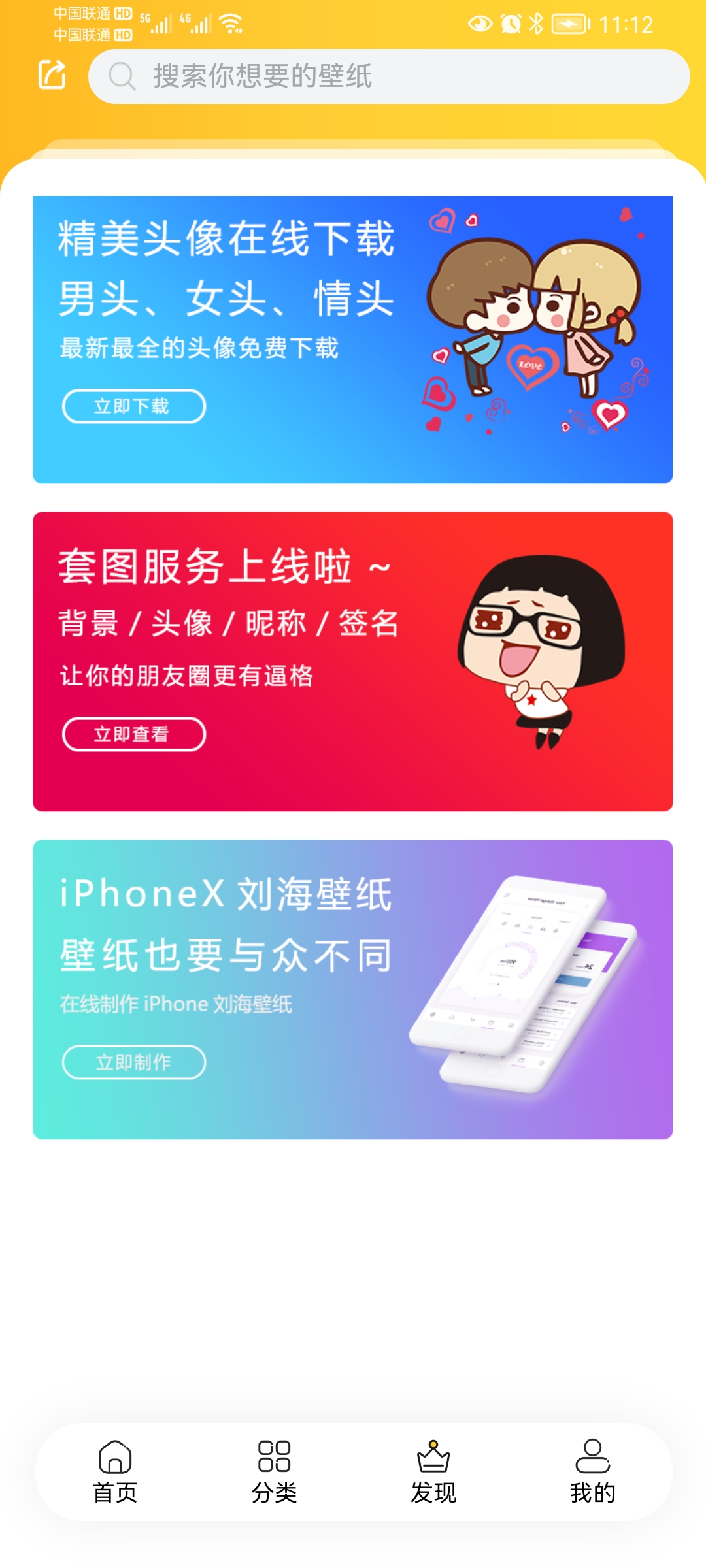
Task: Tap 立即查看 on the 套图服务 banner
Action: coord(134,734)
